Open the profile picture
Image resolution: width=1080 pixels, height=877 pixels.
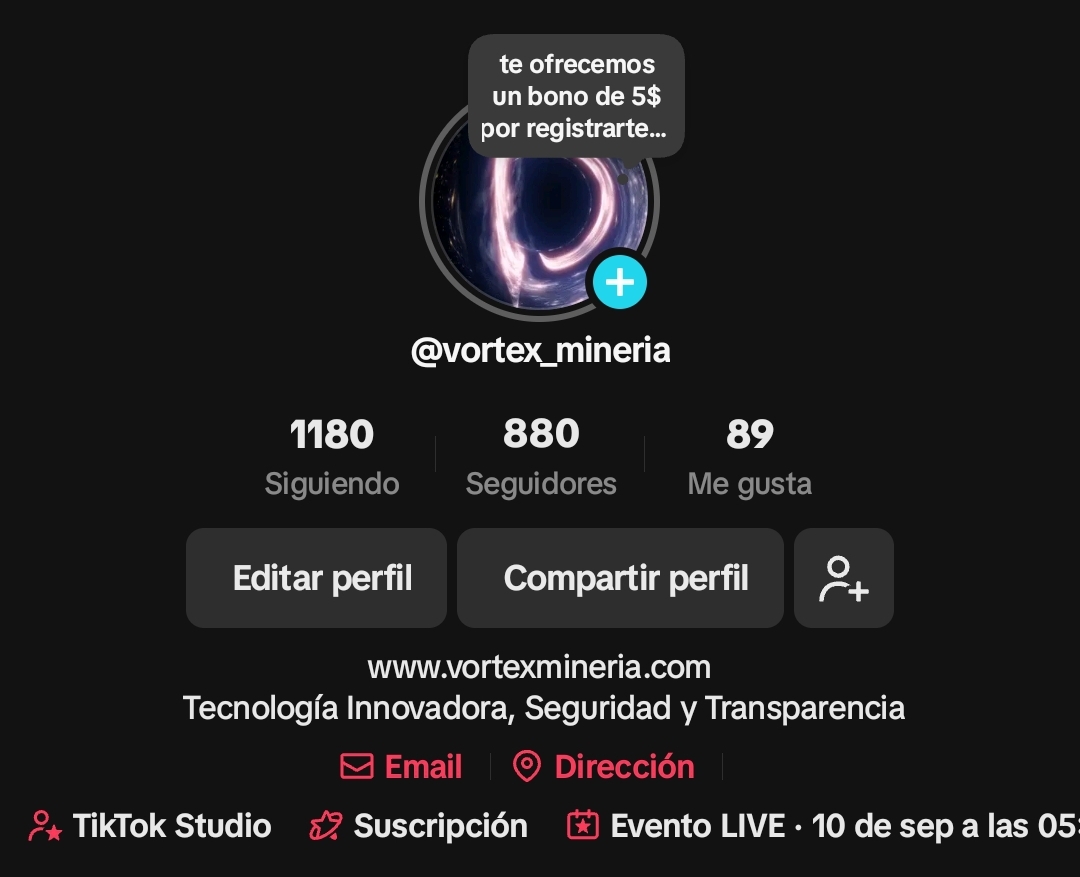click(x=520, y=230)
